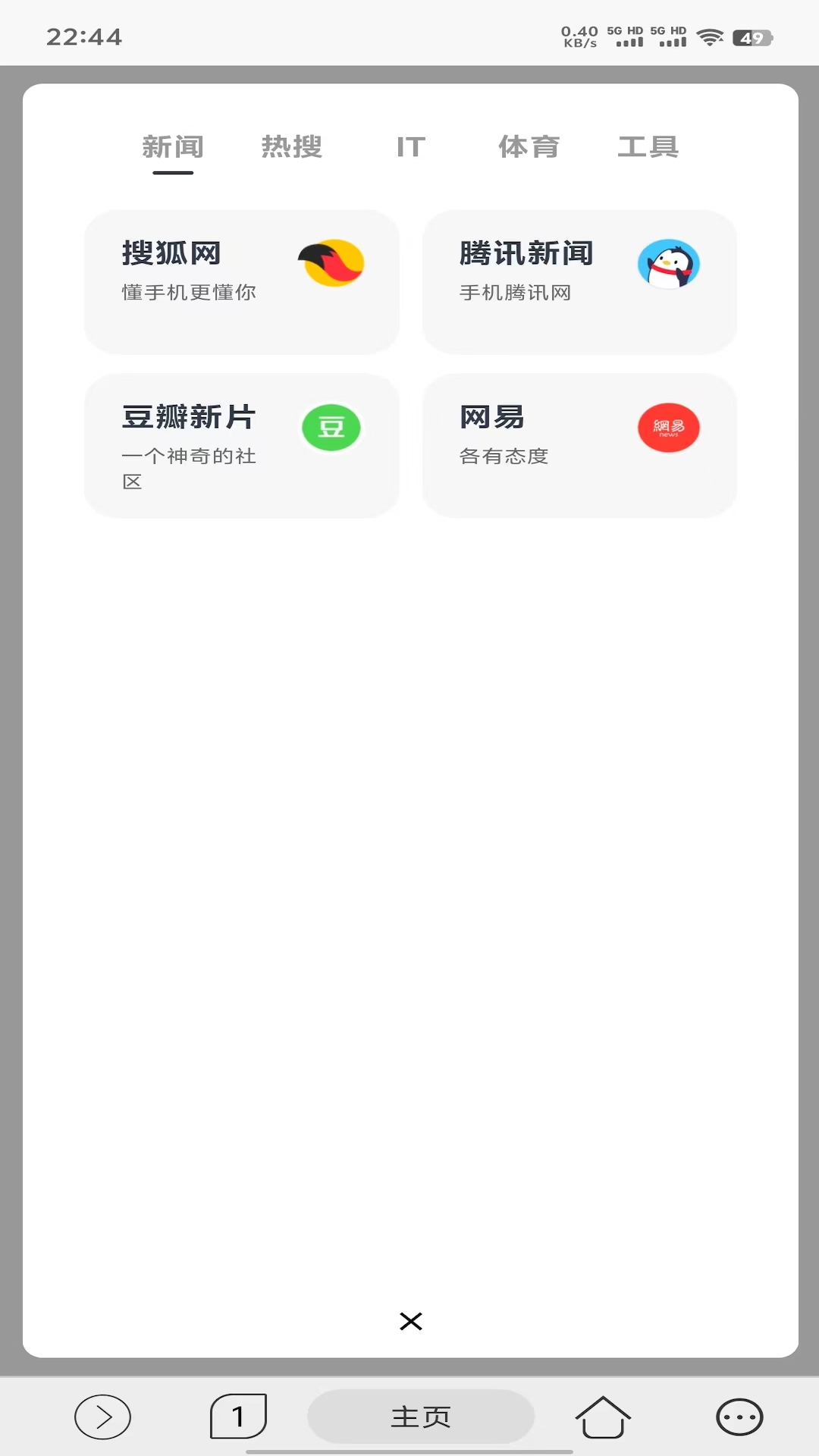Screen dimensions: 819x1456
Task: Tap the 主页 address bar
Action: point(421,1417)
